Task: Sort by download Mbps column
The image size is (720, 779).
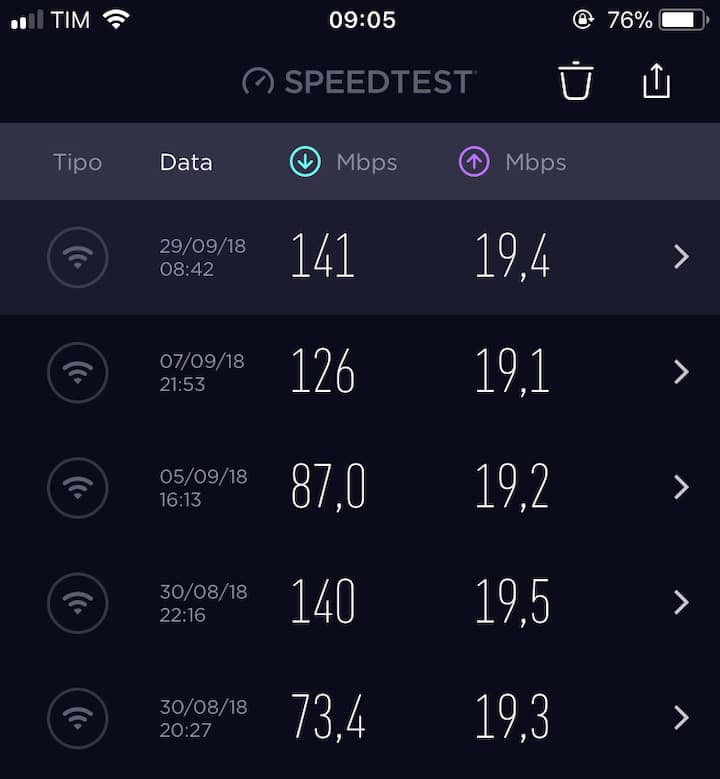Action: coord(343,162)
